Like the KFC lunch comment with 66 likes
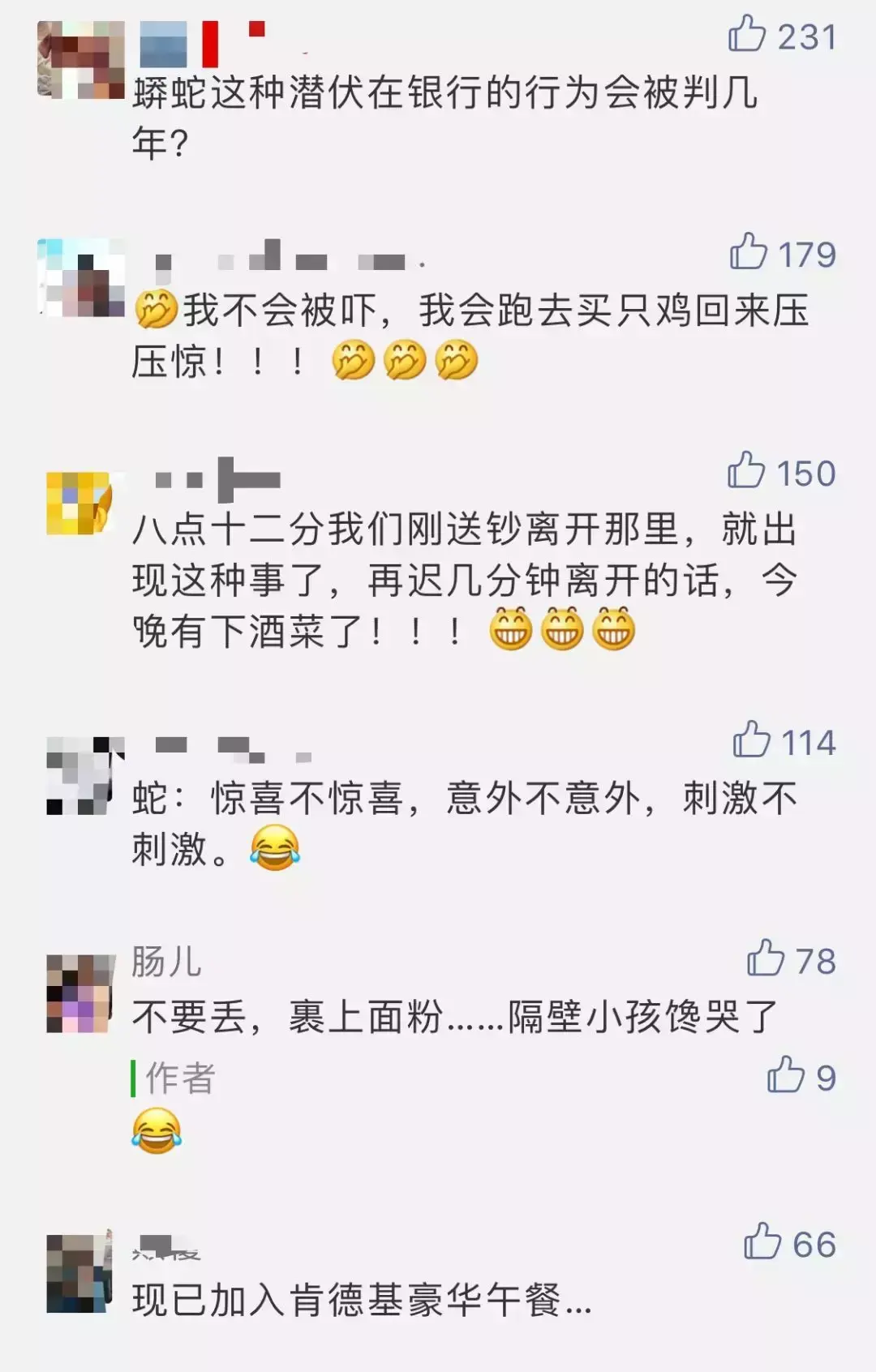Image resolution: width=876 pixels, height=1372 pixels. [x=762, y=1242]
